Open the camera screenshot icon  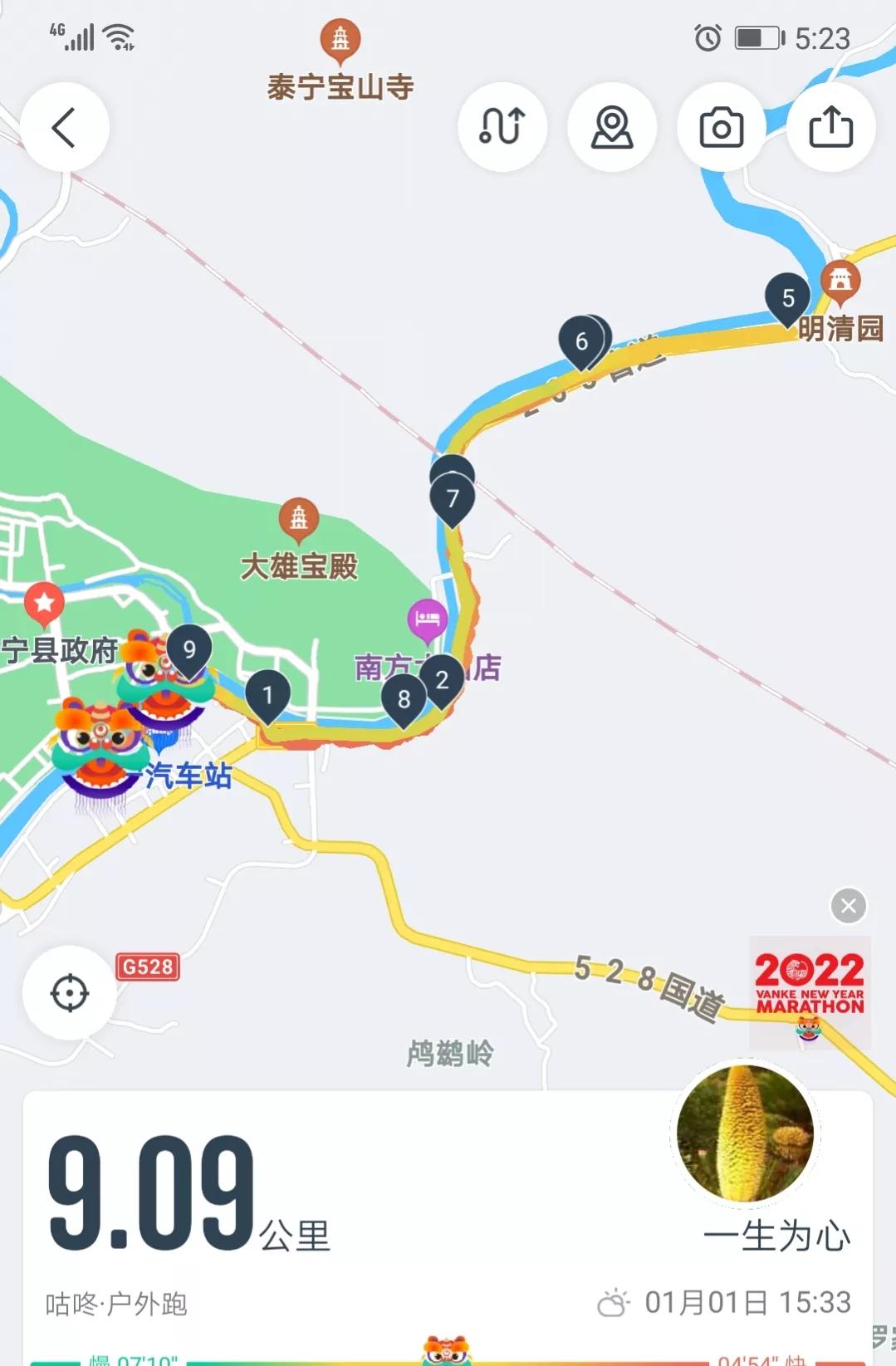pyautogui.click(x=722, y=126)
